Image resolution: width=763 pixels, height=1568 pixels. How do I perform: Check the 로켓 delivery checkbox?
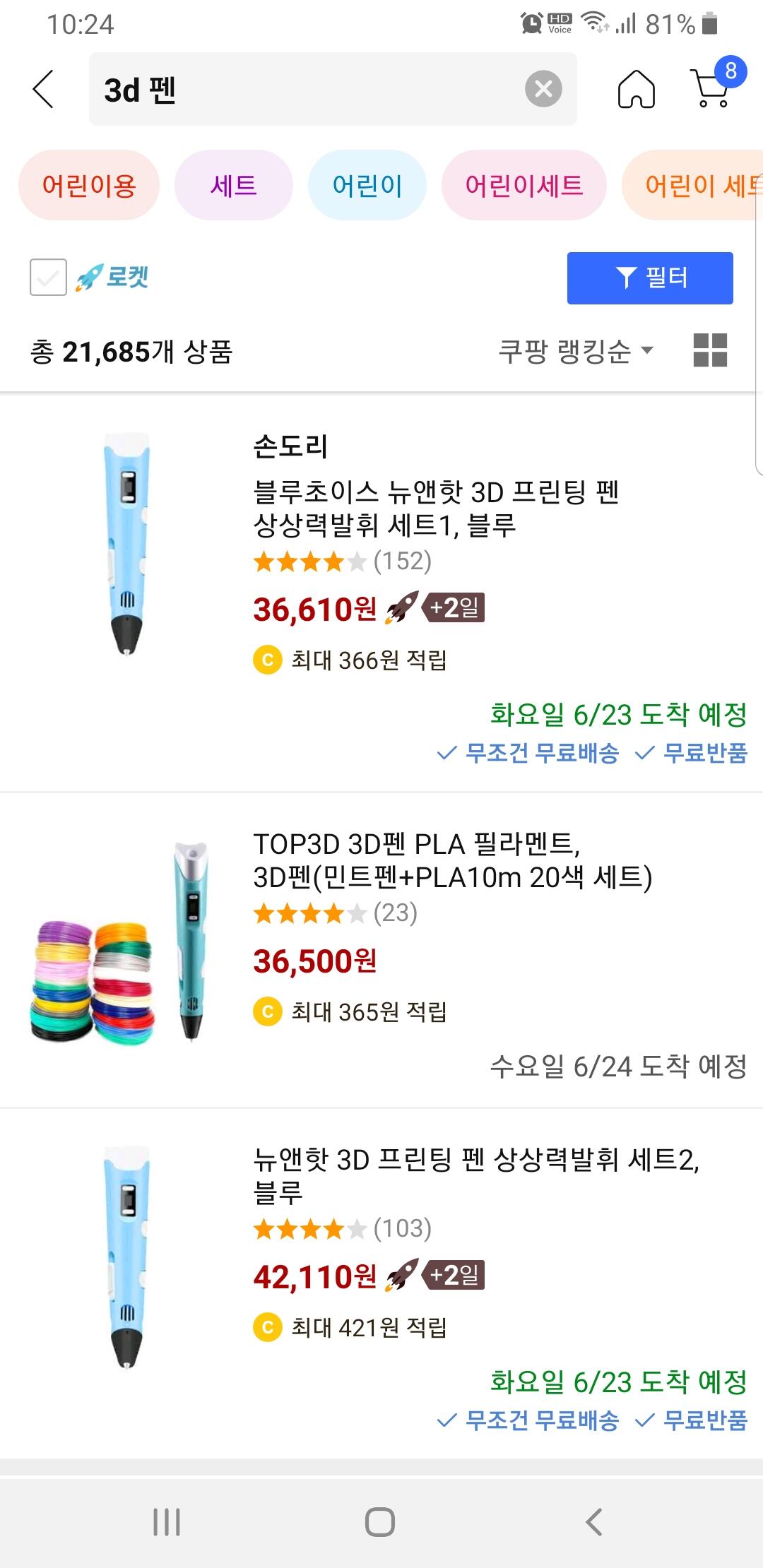48,277
